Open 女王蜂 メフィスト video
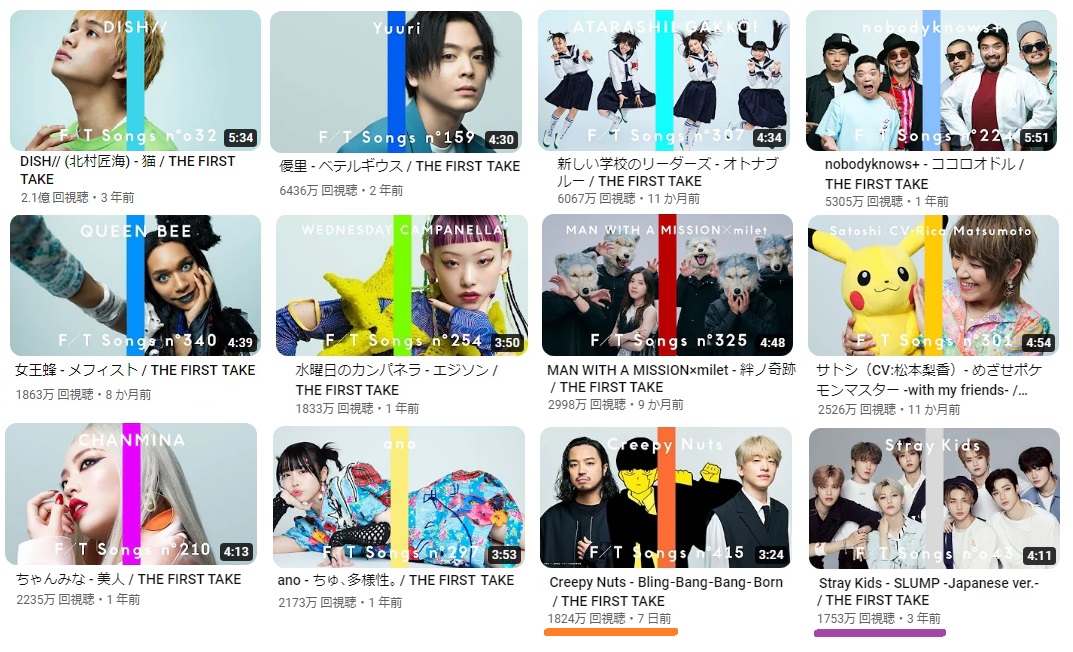Image resolution: width=1073 pixels, height=652 pixels. [135, 285]
